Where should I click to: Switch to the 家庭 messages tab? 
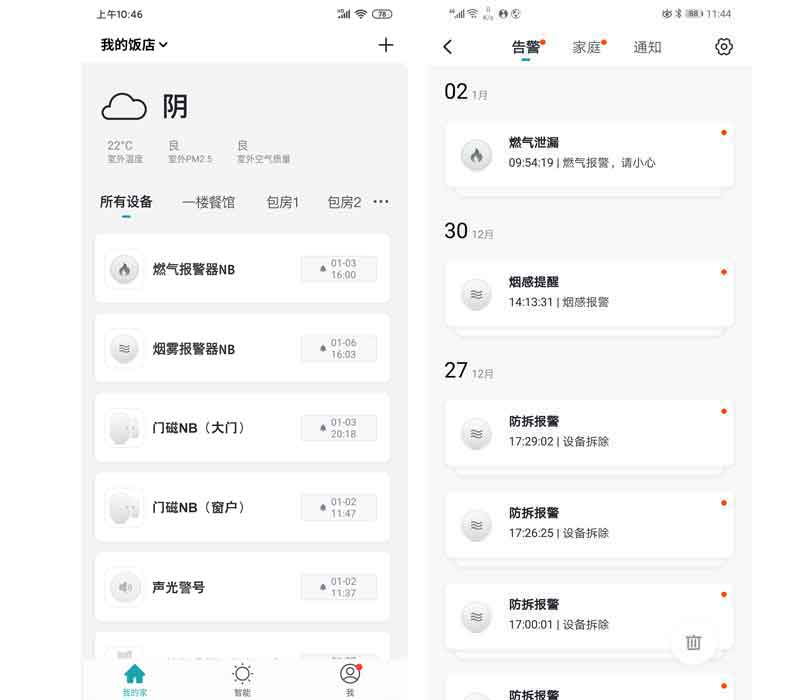[587, 47]
